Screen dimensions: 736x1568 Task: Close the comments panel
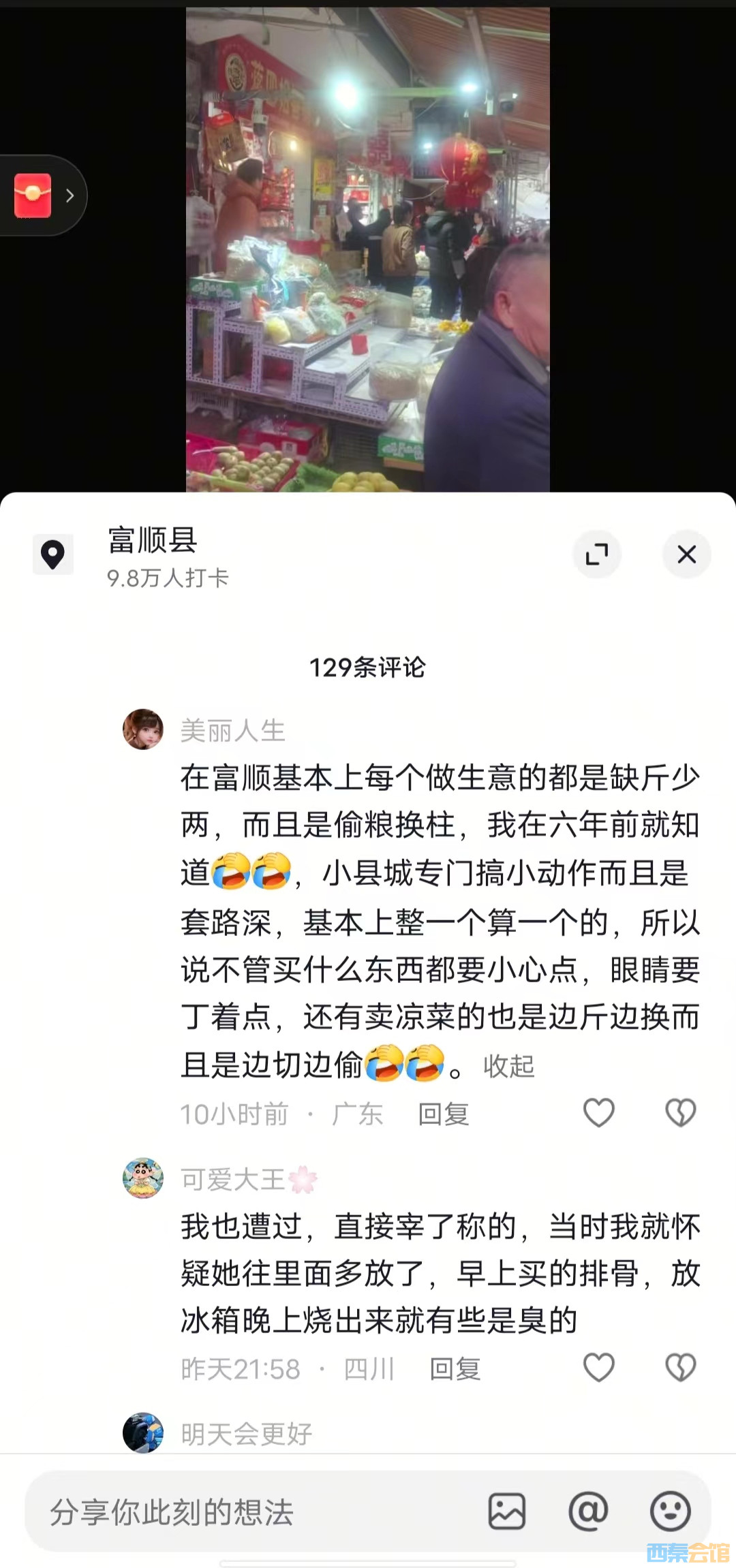coord(686,554)
